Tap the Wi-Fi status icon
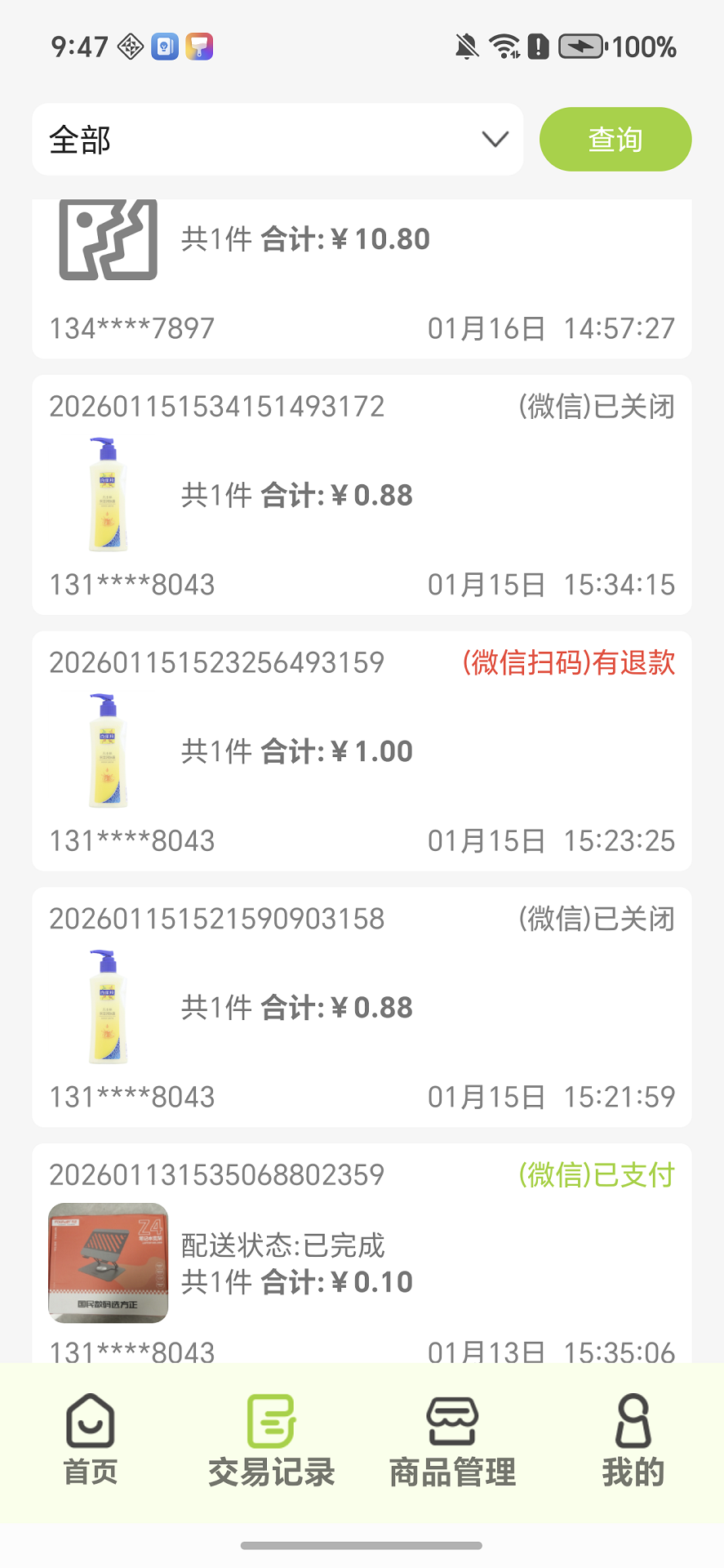Image resolution: width=724 pixels, height=1568 pixels. click(504, 47)
